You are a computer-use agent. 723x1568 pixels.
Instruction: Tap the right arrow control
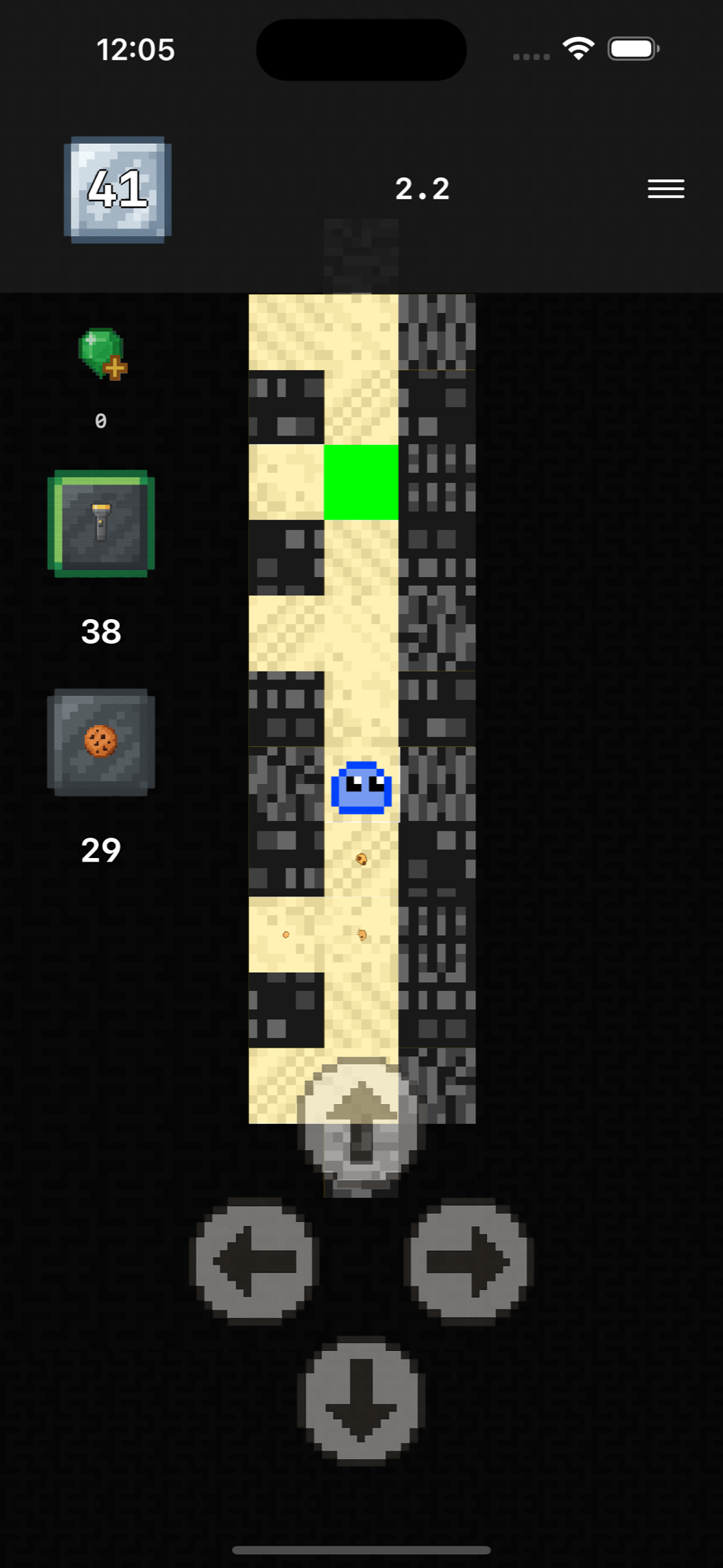click(x=469, y=1261)
